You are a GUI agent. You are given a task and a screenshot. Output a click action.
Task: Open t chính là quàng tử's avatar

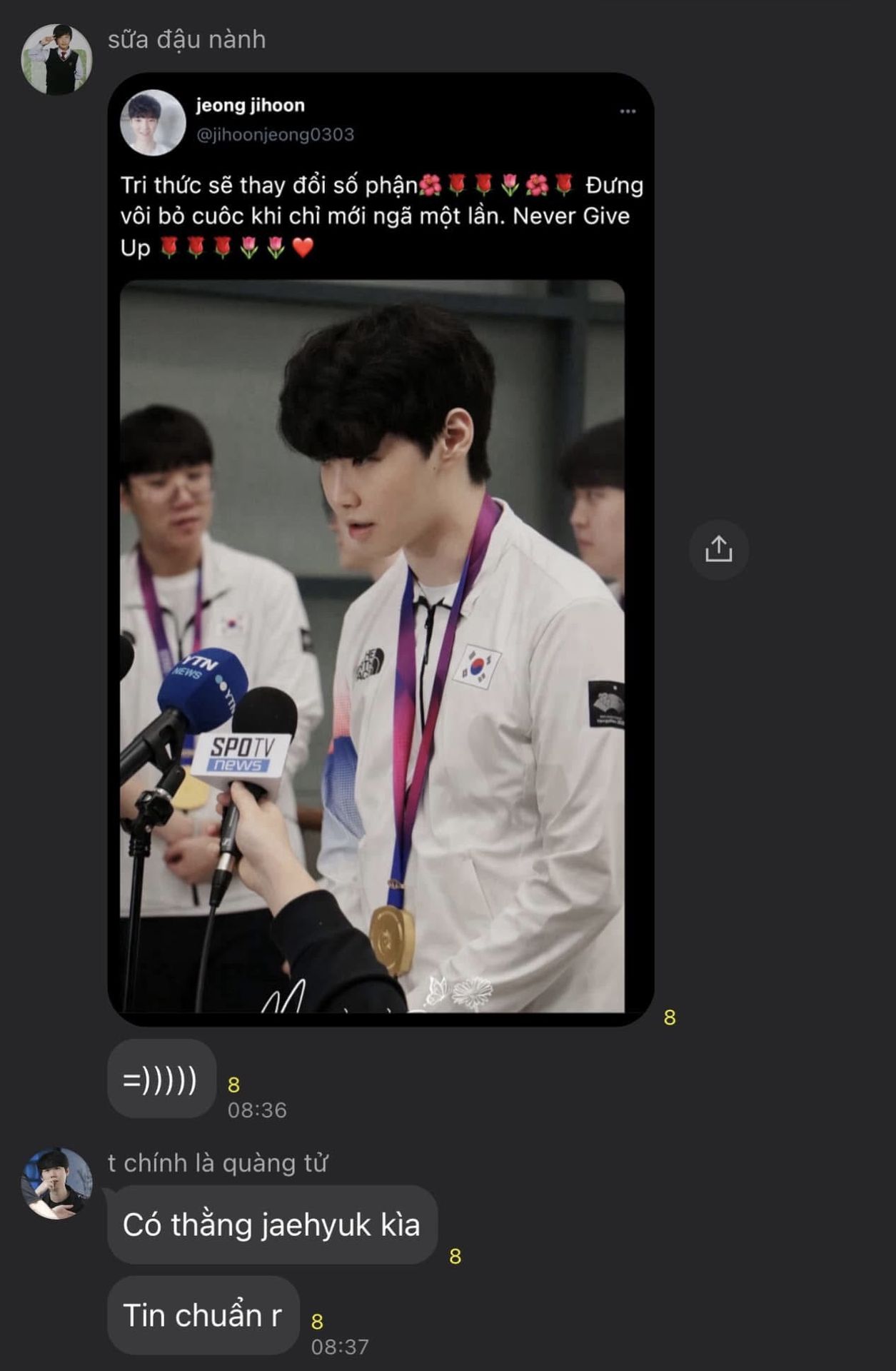tap(56, 1183)
